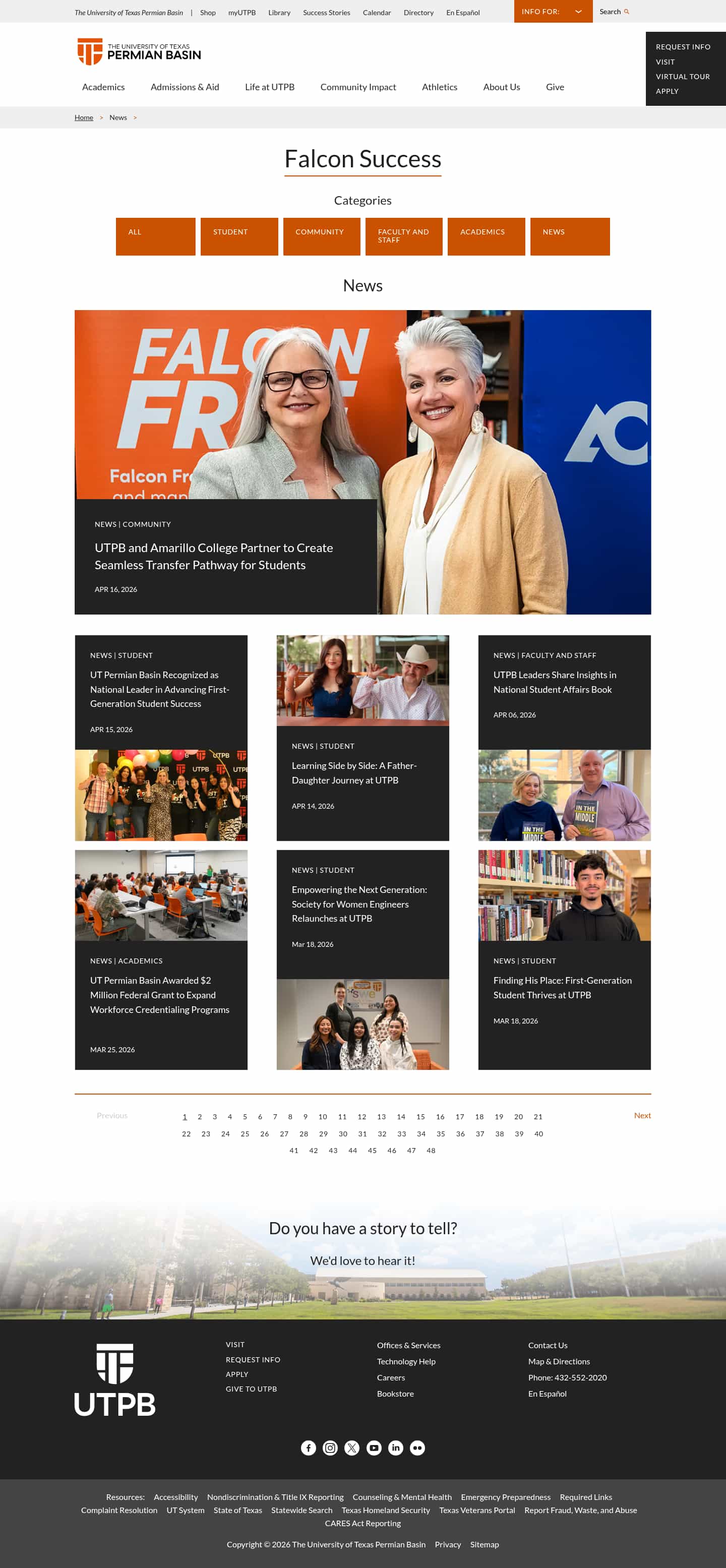Click the UTPB shield logo in the header

pos(90,50)
